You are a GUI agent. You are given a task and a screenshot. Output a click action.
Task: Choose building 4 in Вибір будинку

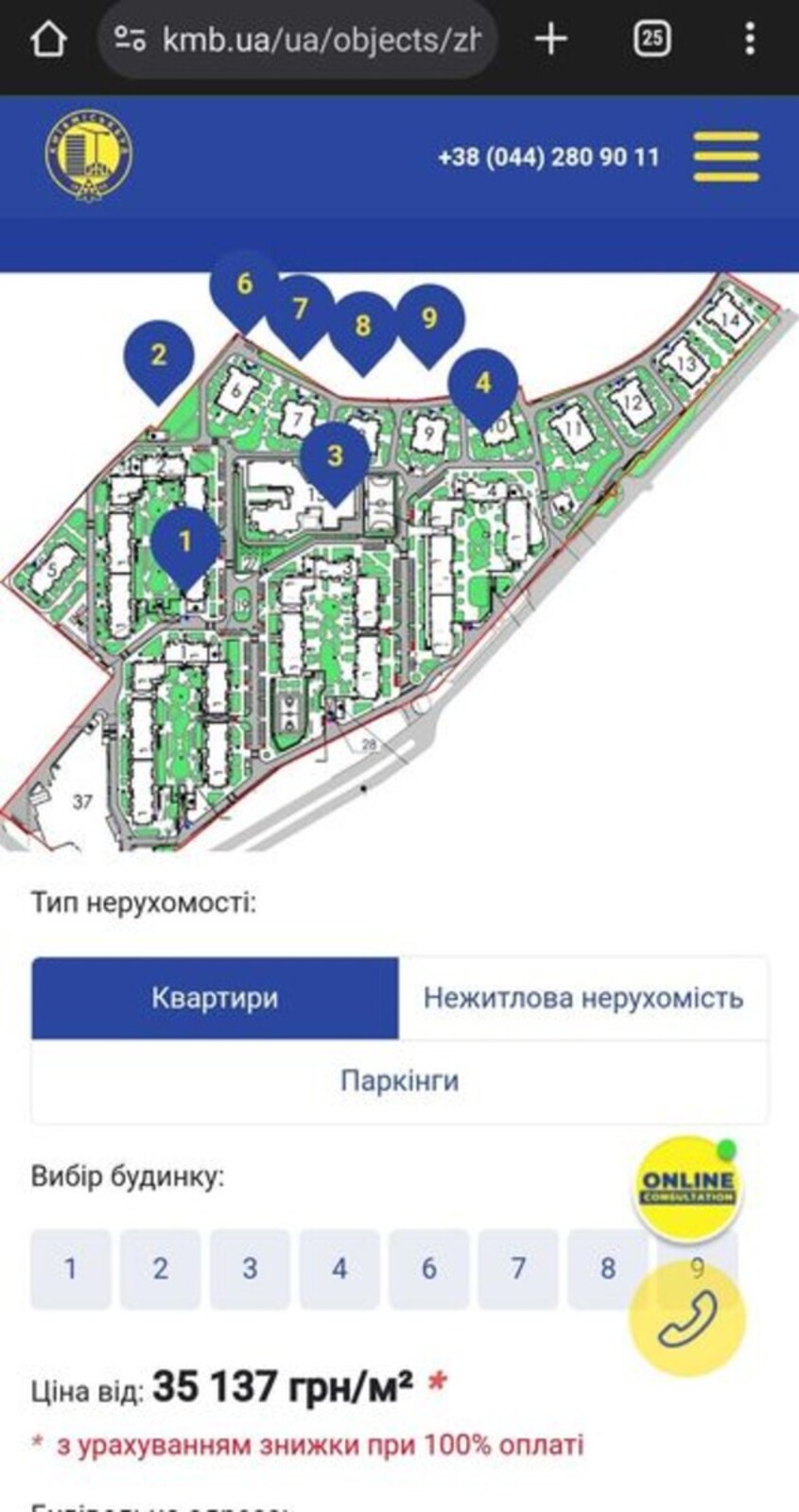pyautogui.click(x=339, y=1268)
